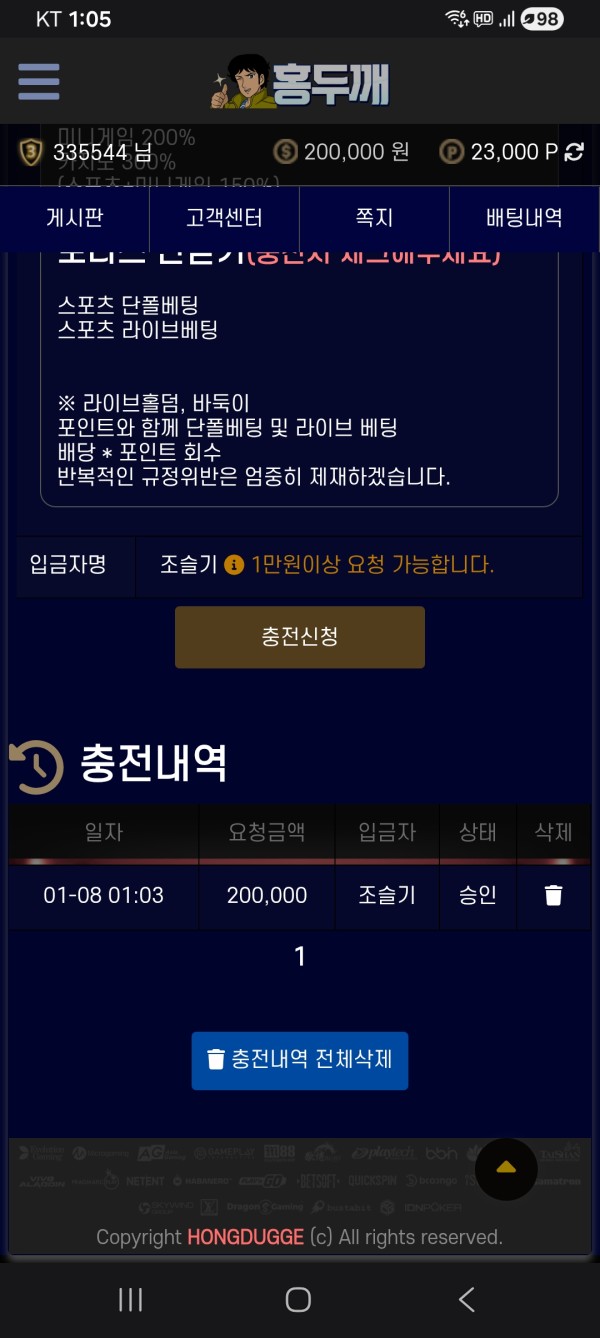Open the system recent apps view

click(x=130, y=1299)
